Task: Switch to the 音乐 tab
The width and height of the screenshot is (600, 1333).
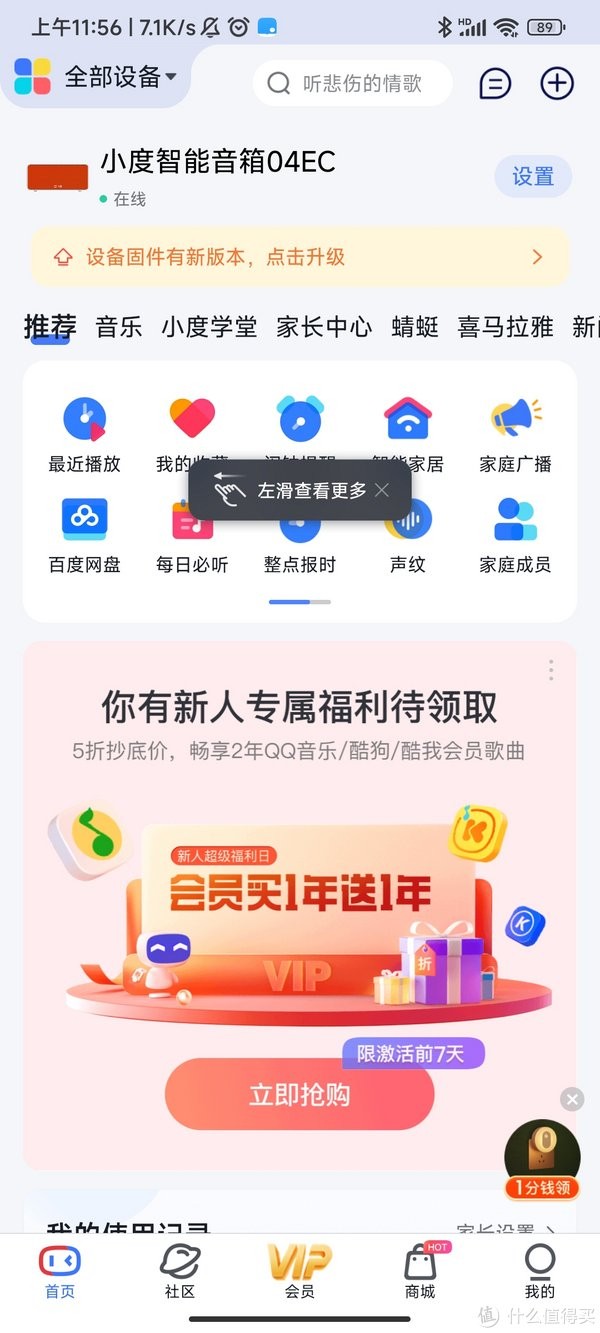Action: (119, 327)
